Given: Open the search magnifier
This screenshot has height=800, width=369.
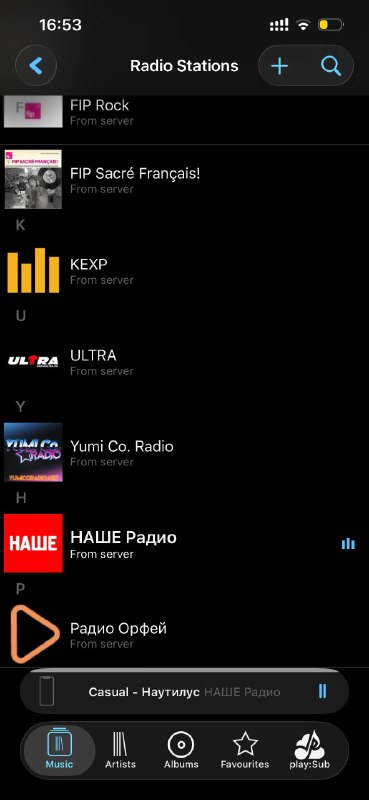Looking at the screenshot, I should coord(331,66).
